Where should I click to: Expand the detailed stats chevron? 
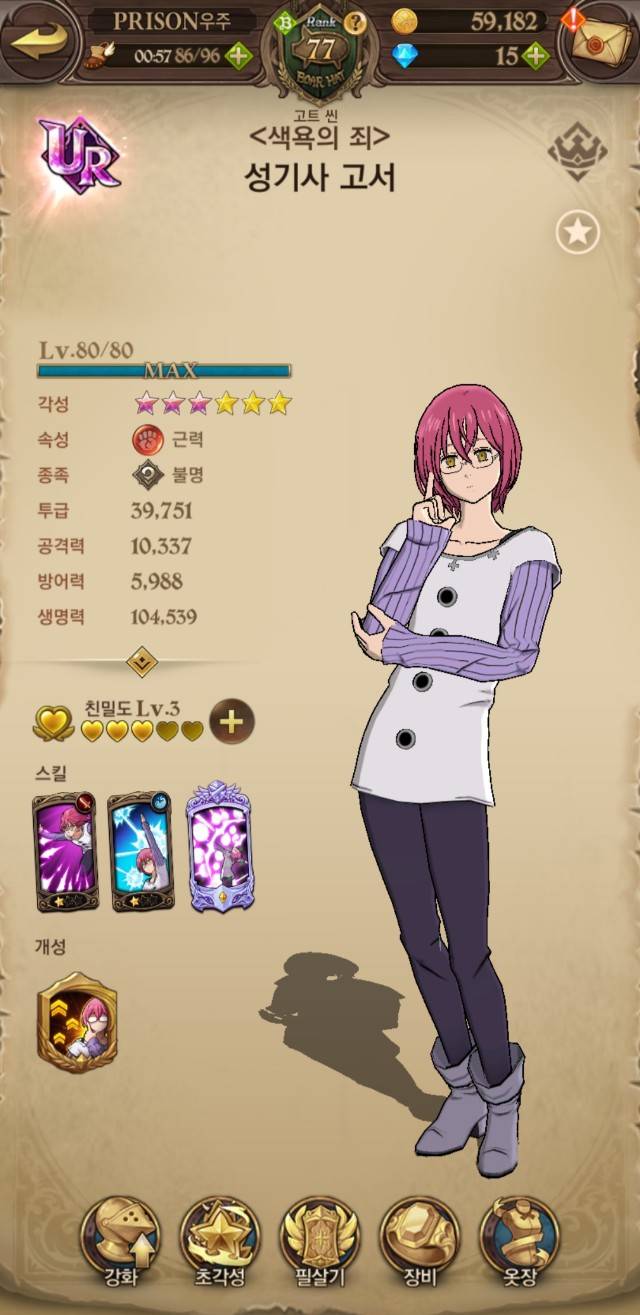(x=141, y=660)
